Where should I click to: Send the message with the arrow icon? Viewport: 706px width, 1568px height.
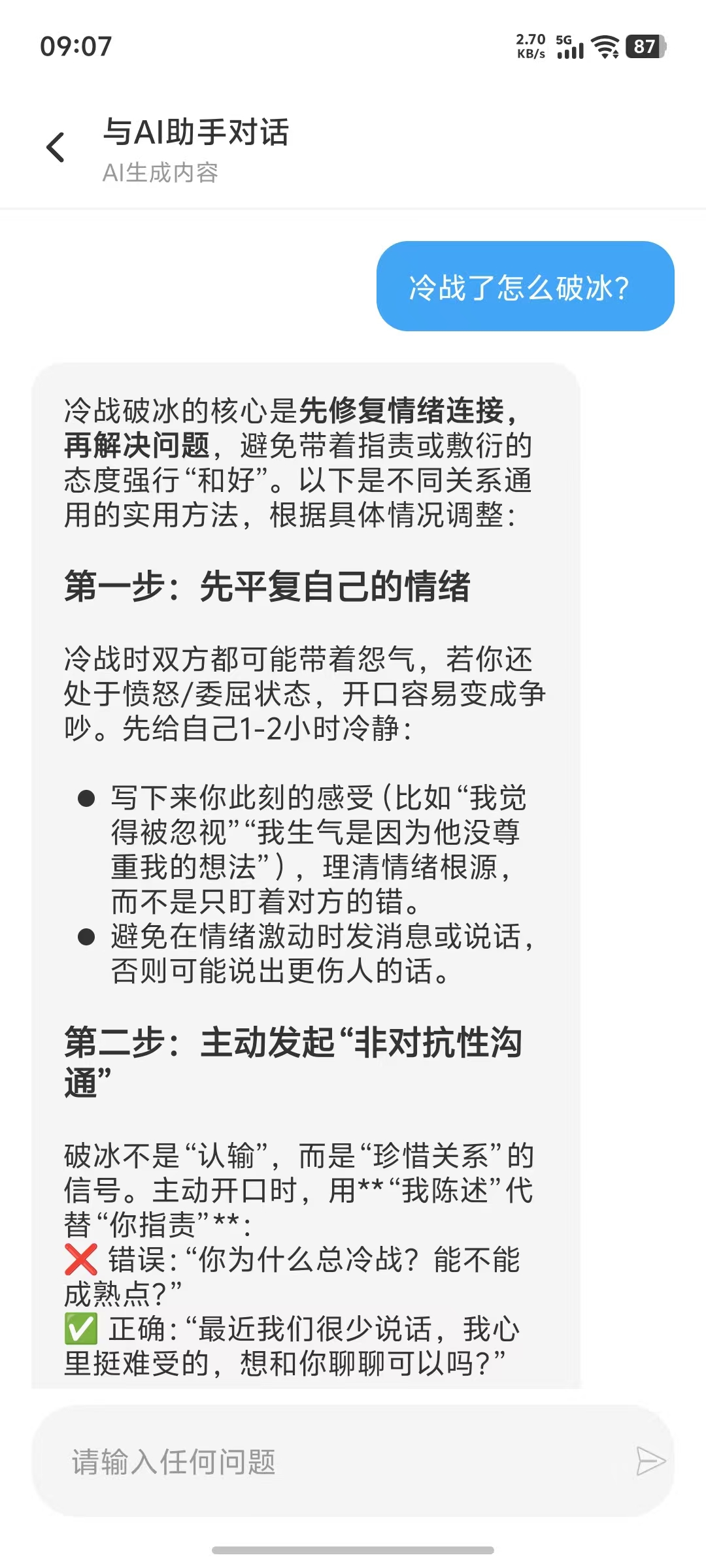coord(650,1462)
